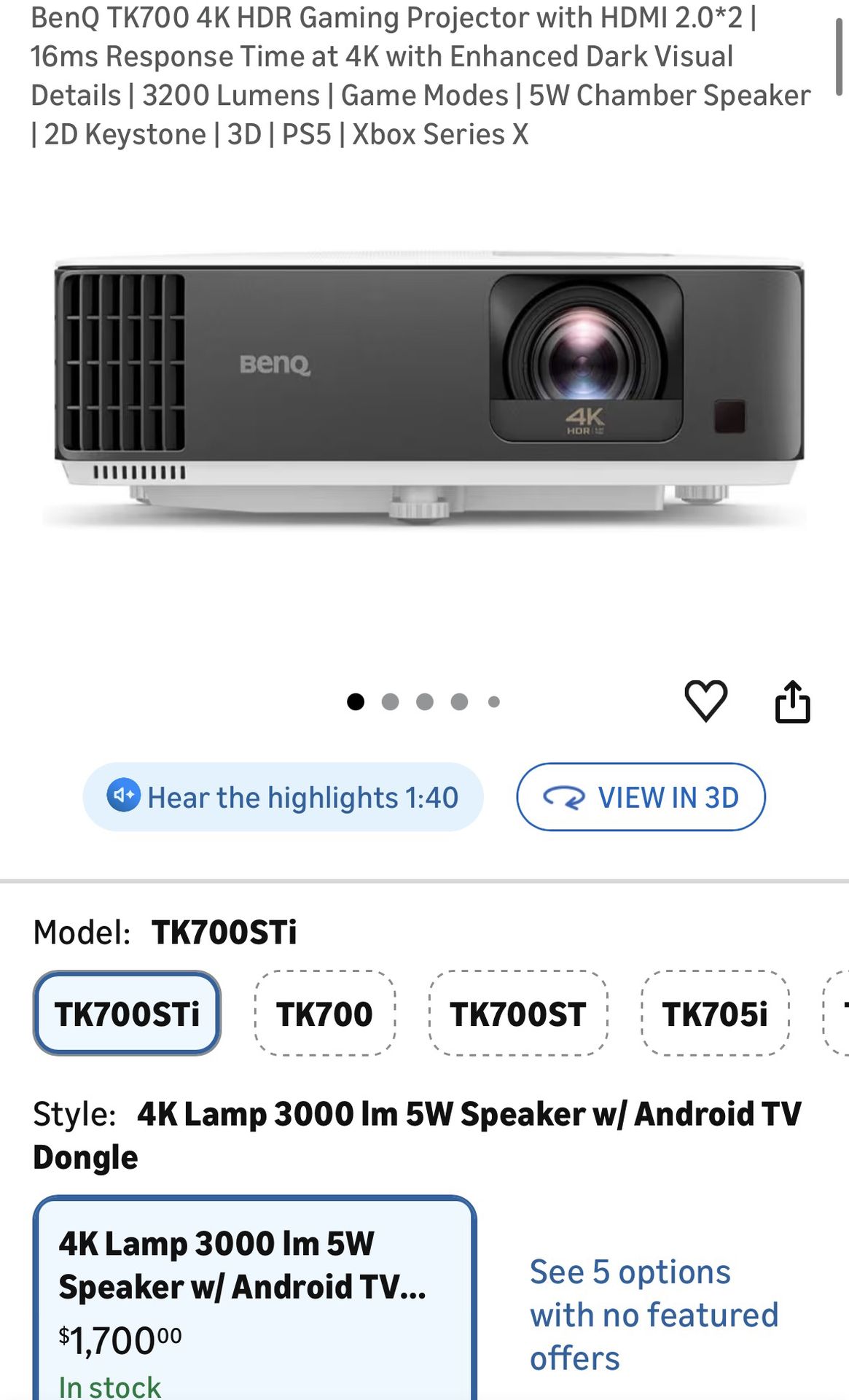The image size is (849, 1400).
Task: Pick the TK705i model
Action: 715,1014
